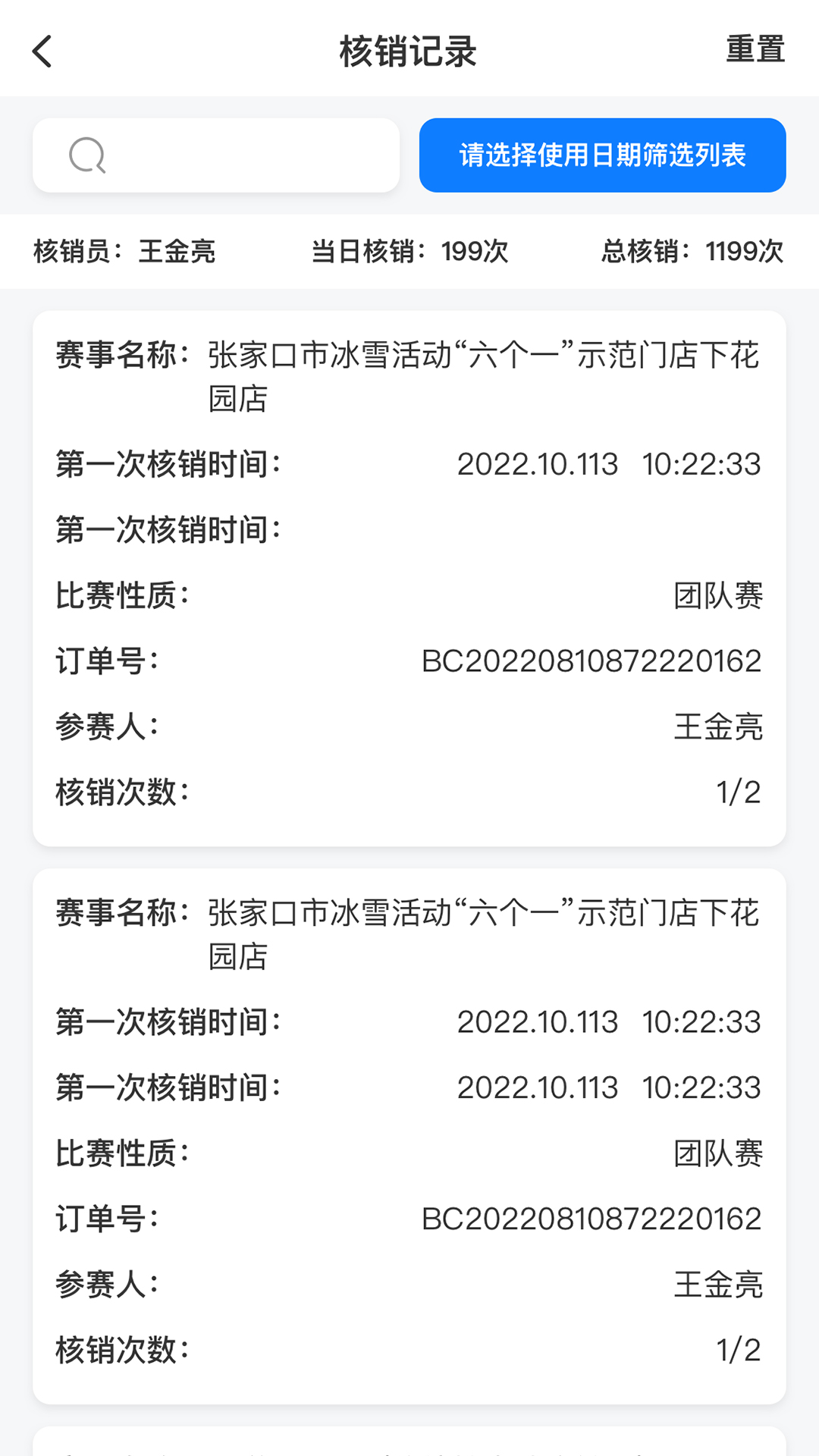Tap the second record's first 核销时间
The height and width of the screenshot is (1456, 819).
[608, 1021]
